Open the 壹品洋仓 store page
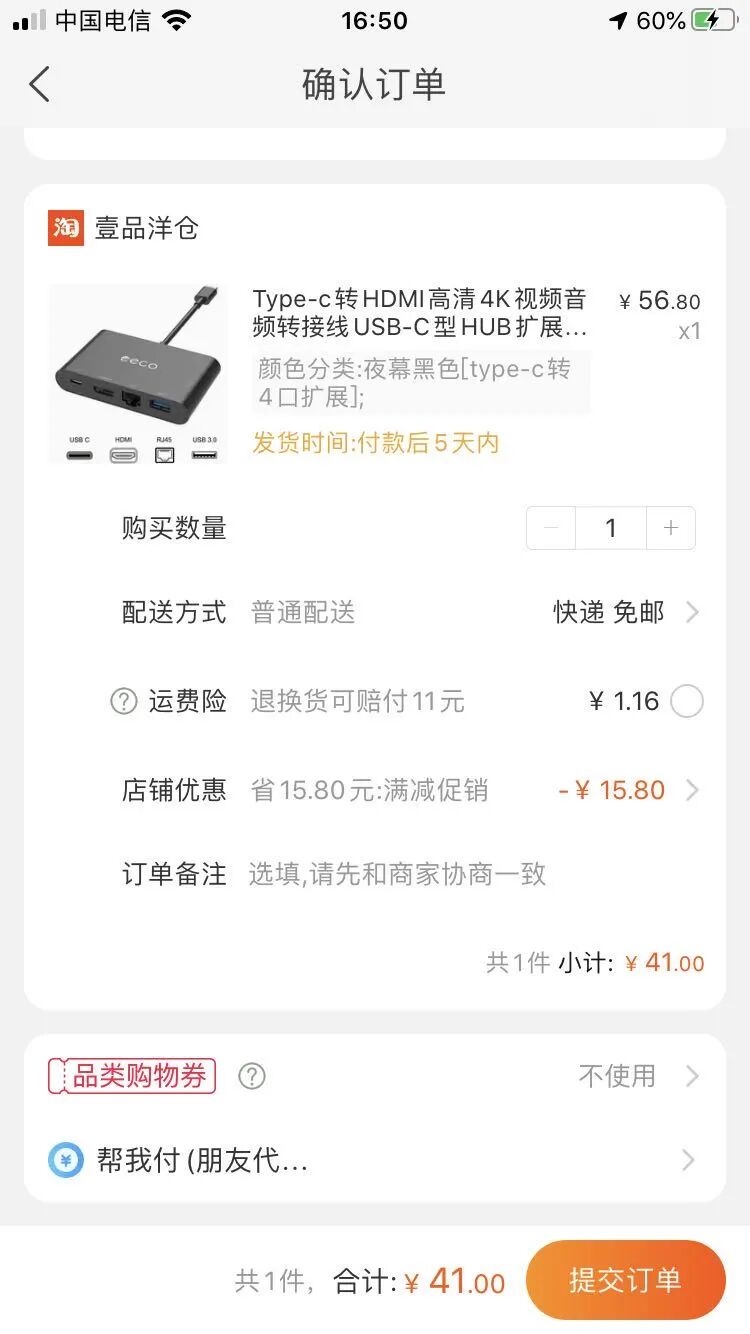Viewport: 750px width, 1334px height. [x=146, y=228]
